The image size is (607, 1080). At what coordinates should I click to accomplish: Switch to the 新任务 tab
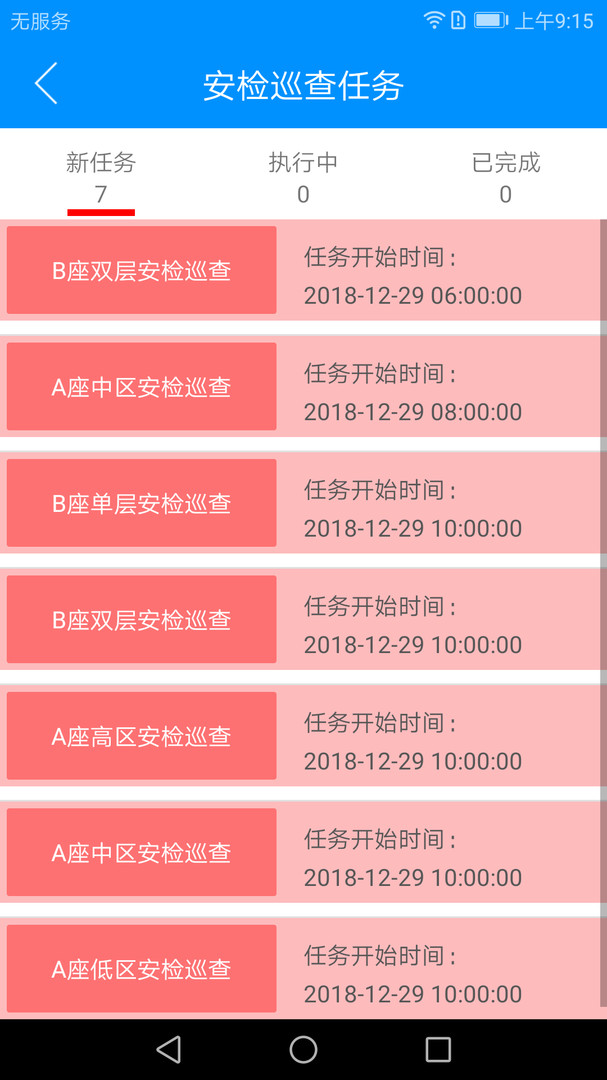tap(101, 176)
